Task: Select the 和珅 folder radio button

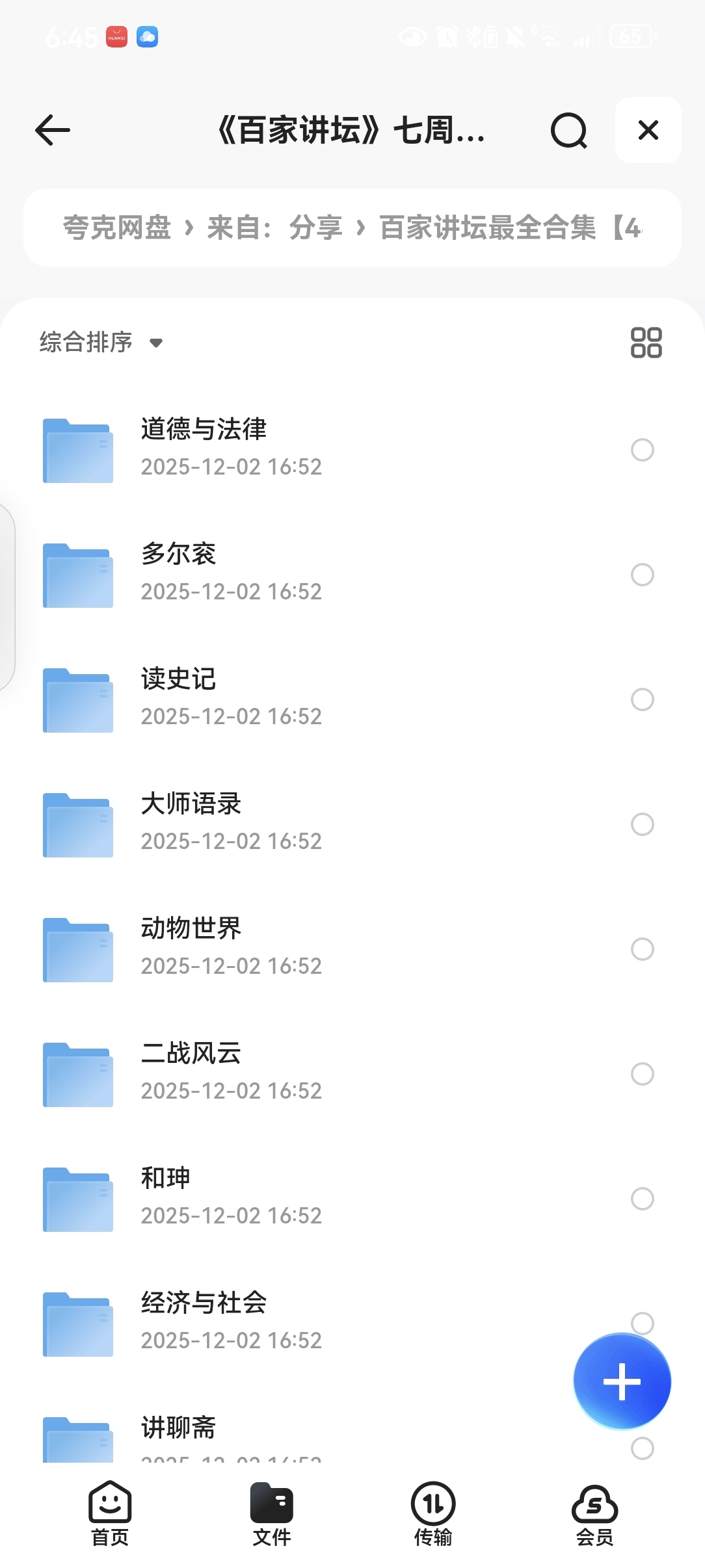Action: click(x=642, y=1199)
